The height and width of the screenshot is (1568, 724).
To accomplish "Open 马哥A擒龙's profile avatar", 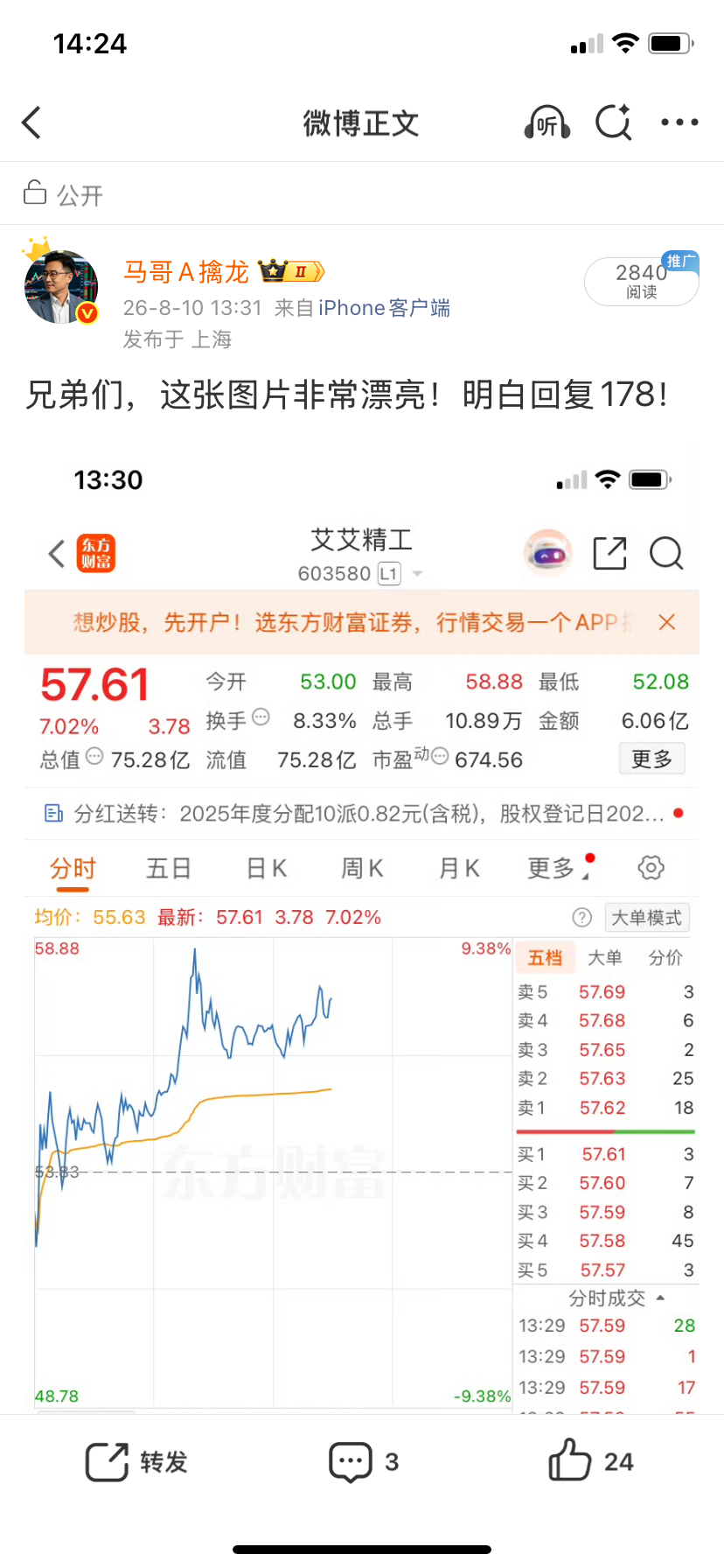I will click(61, 287).
